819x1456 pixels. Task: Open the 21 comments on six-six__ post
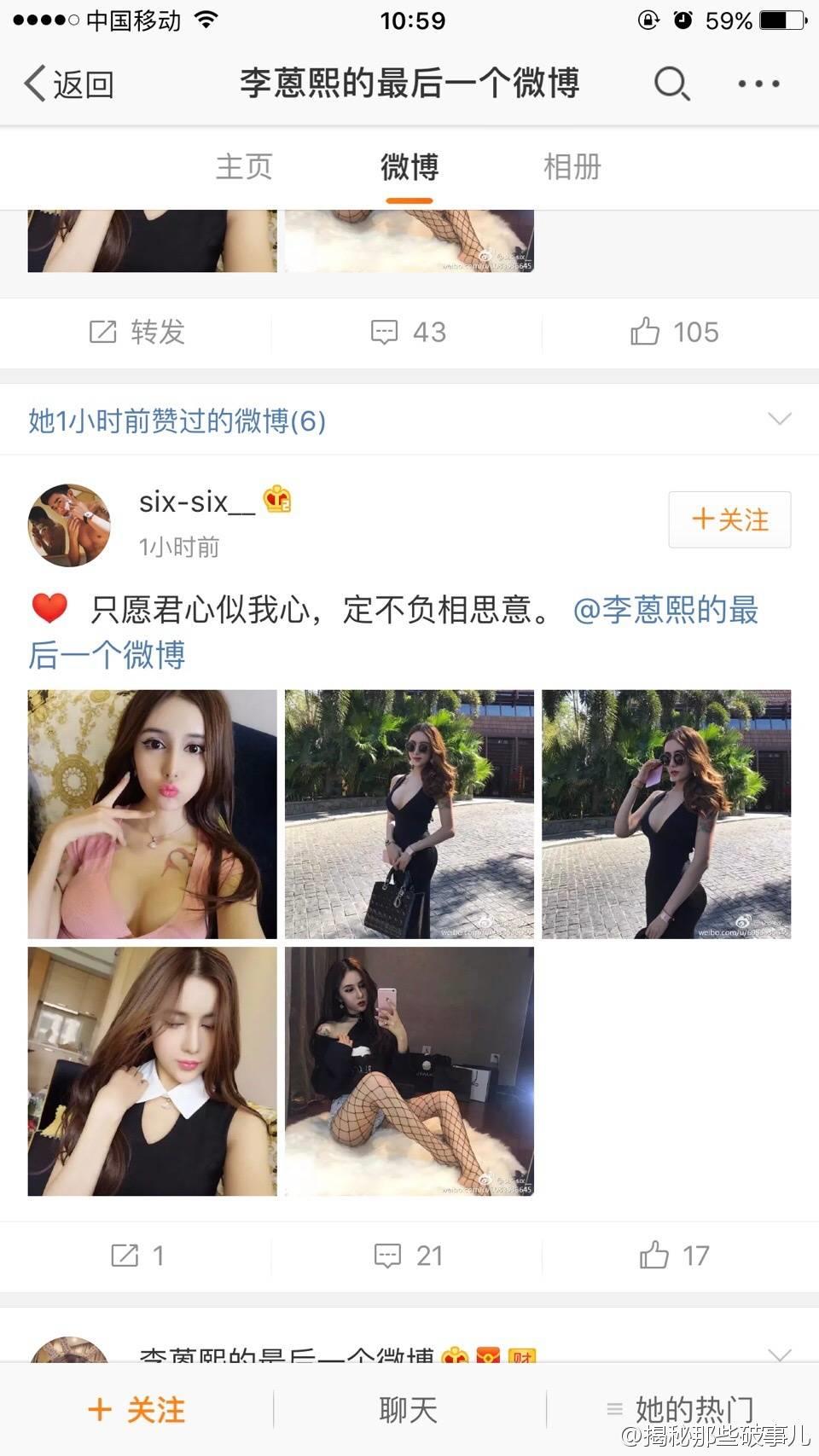[409, 1256]
